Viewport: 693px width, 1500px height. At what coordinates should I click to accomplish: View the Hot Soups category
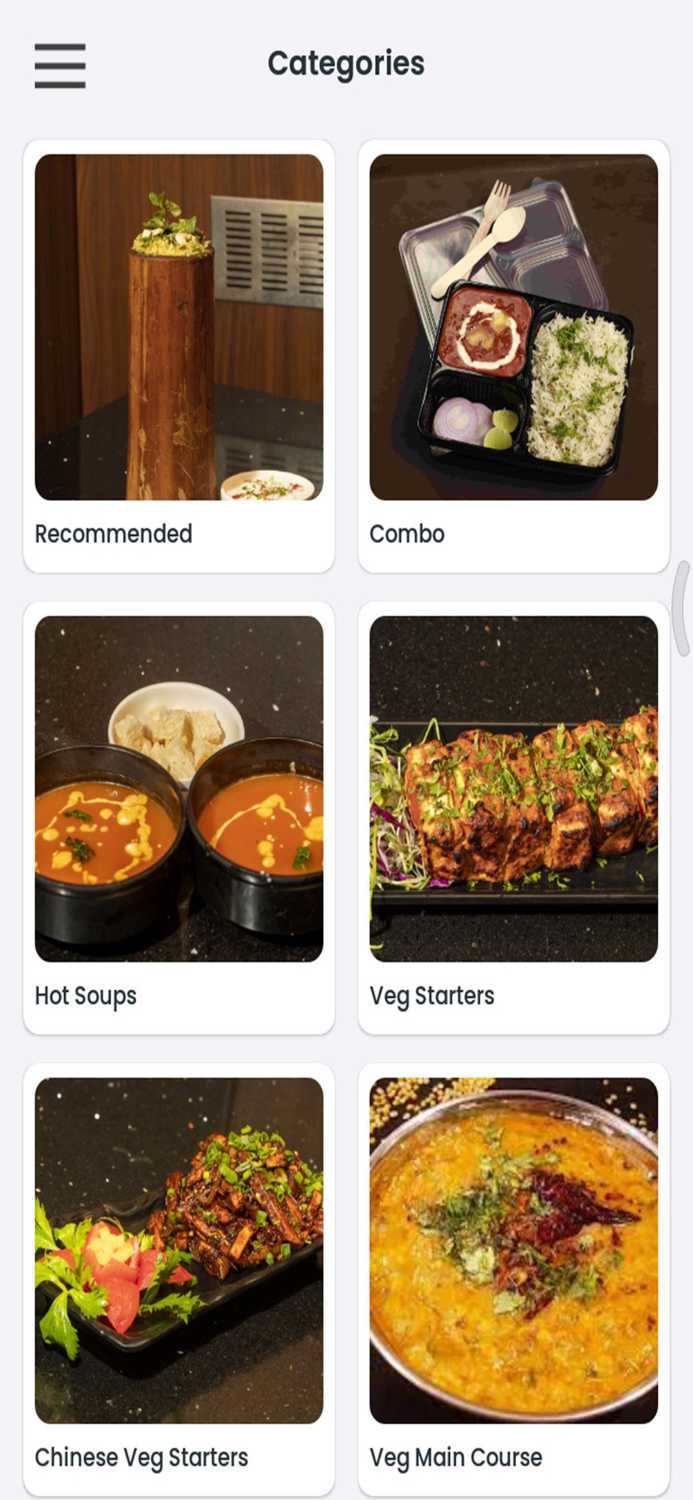click(179, 818)
